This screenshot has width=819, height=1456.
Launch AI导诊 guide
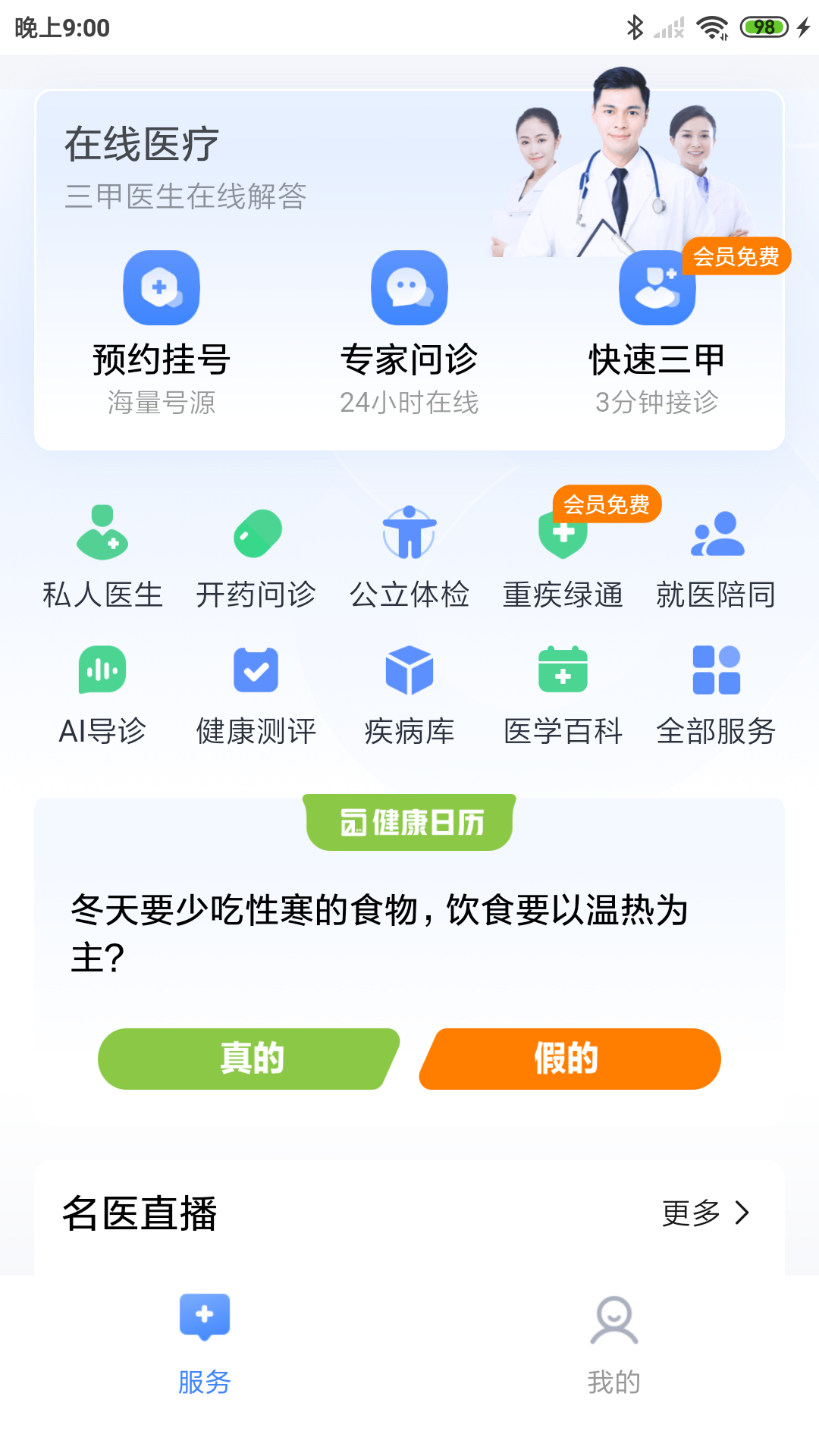point(102,694)
